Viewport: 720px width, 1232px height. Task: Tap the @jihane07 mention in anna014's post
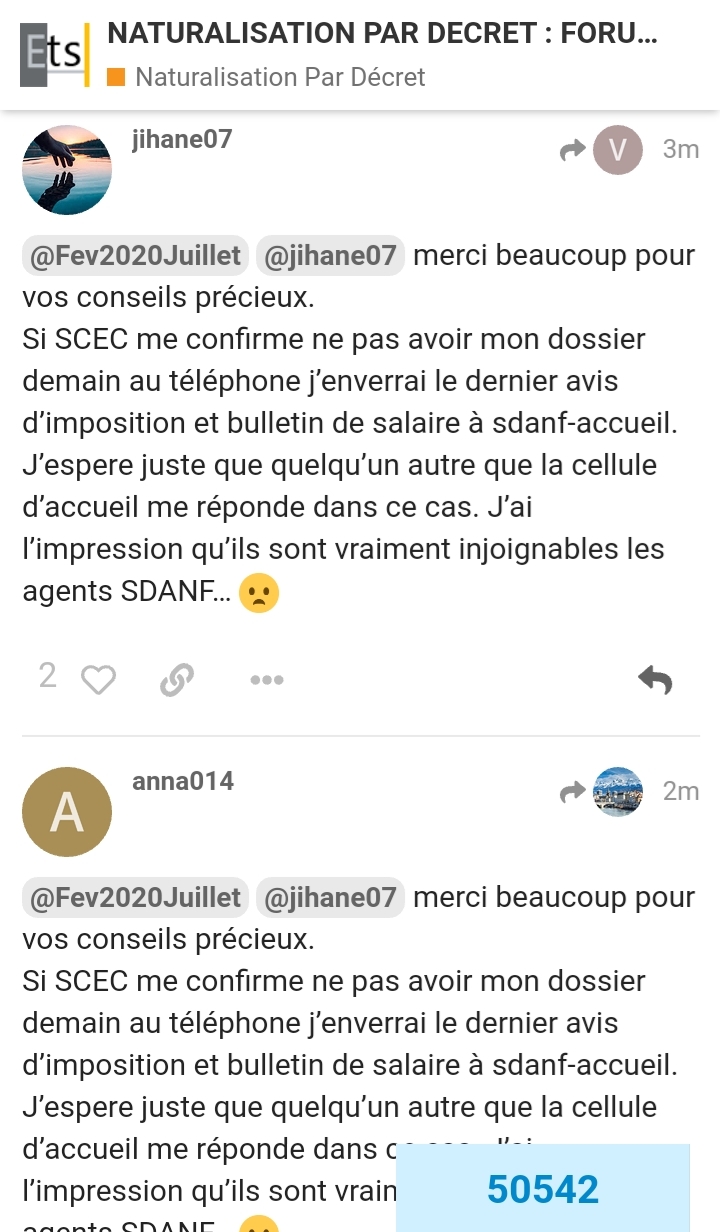[x=330, y=898]
